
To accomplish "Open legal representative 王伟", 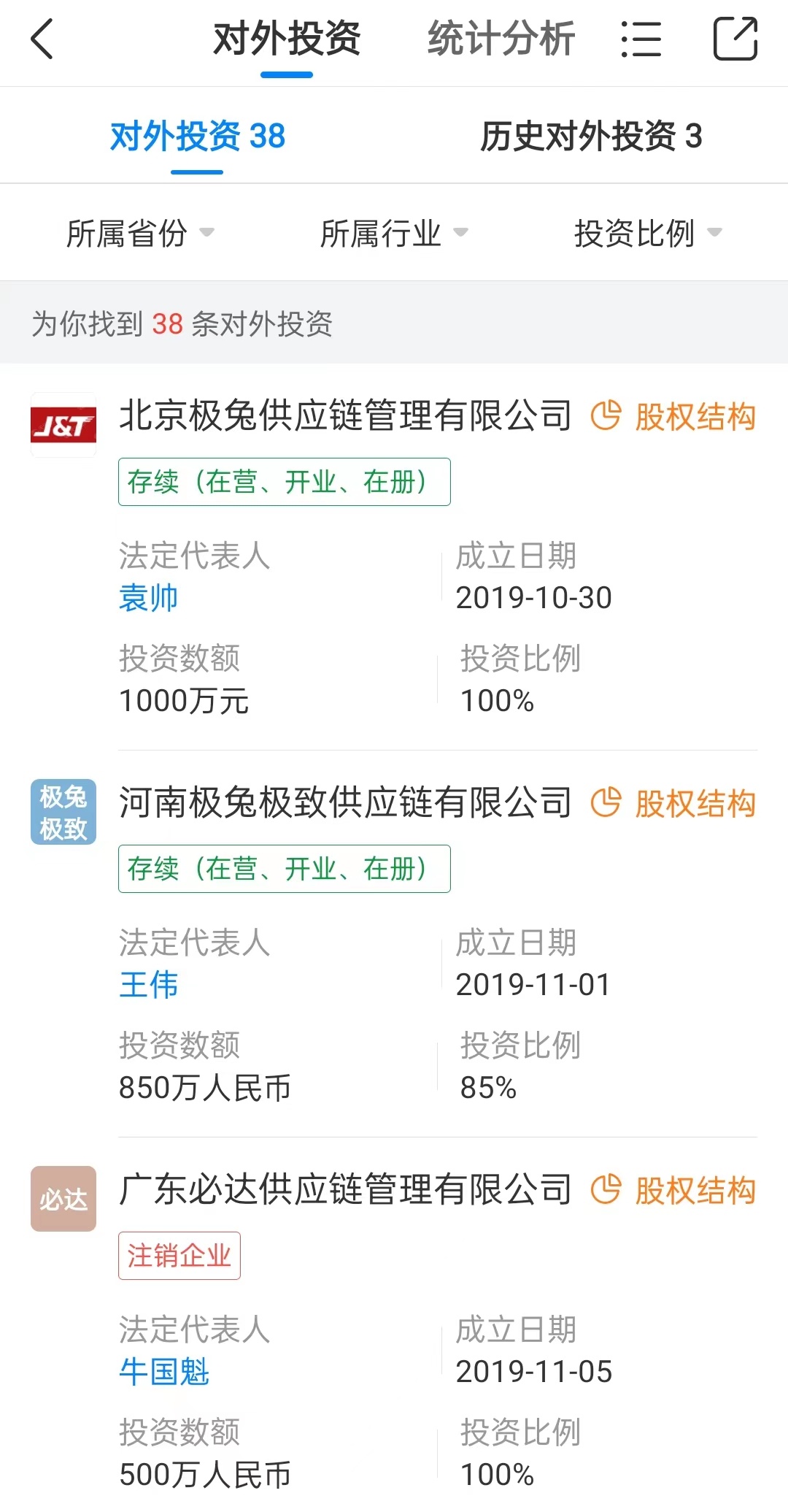I will (149, 985).
